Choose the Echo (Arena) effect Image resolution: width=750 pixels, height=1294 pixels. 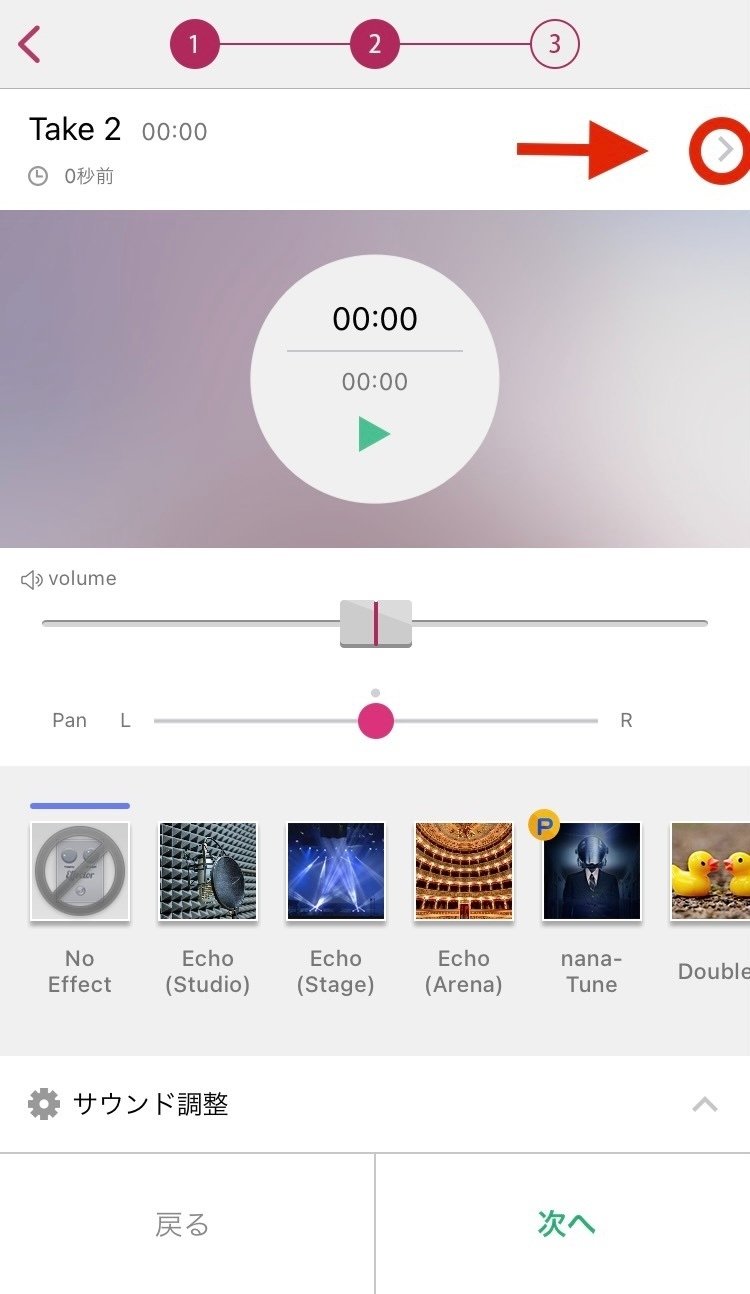coord(464,908)
